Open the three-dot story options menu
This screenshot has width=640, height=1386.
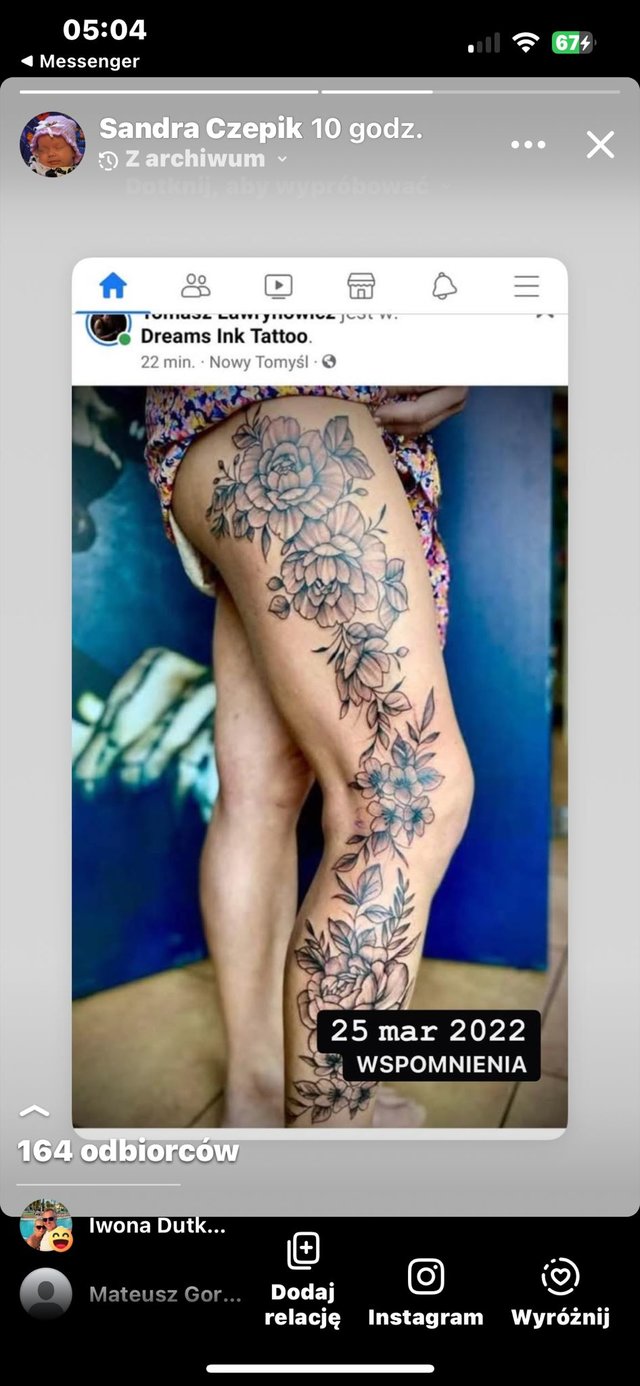(x=528, y=145)
